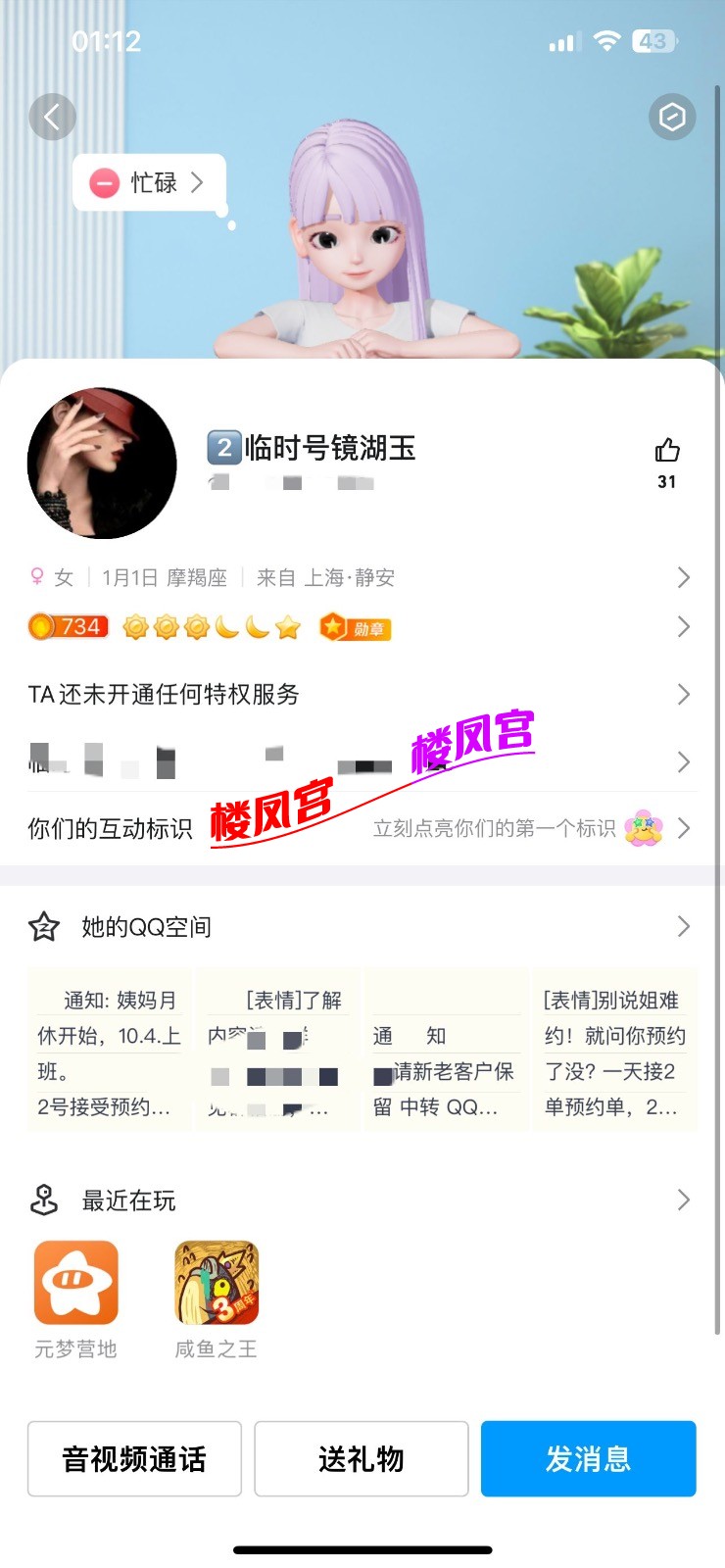Open the hexagon settings icon
The height and width of the screenshot is (1568, 725).
[x=672, y=118]
